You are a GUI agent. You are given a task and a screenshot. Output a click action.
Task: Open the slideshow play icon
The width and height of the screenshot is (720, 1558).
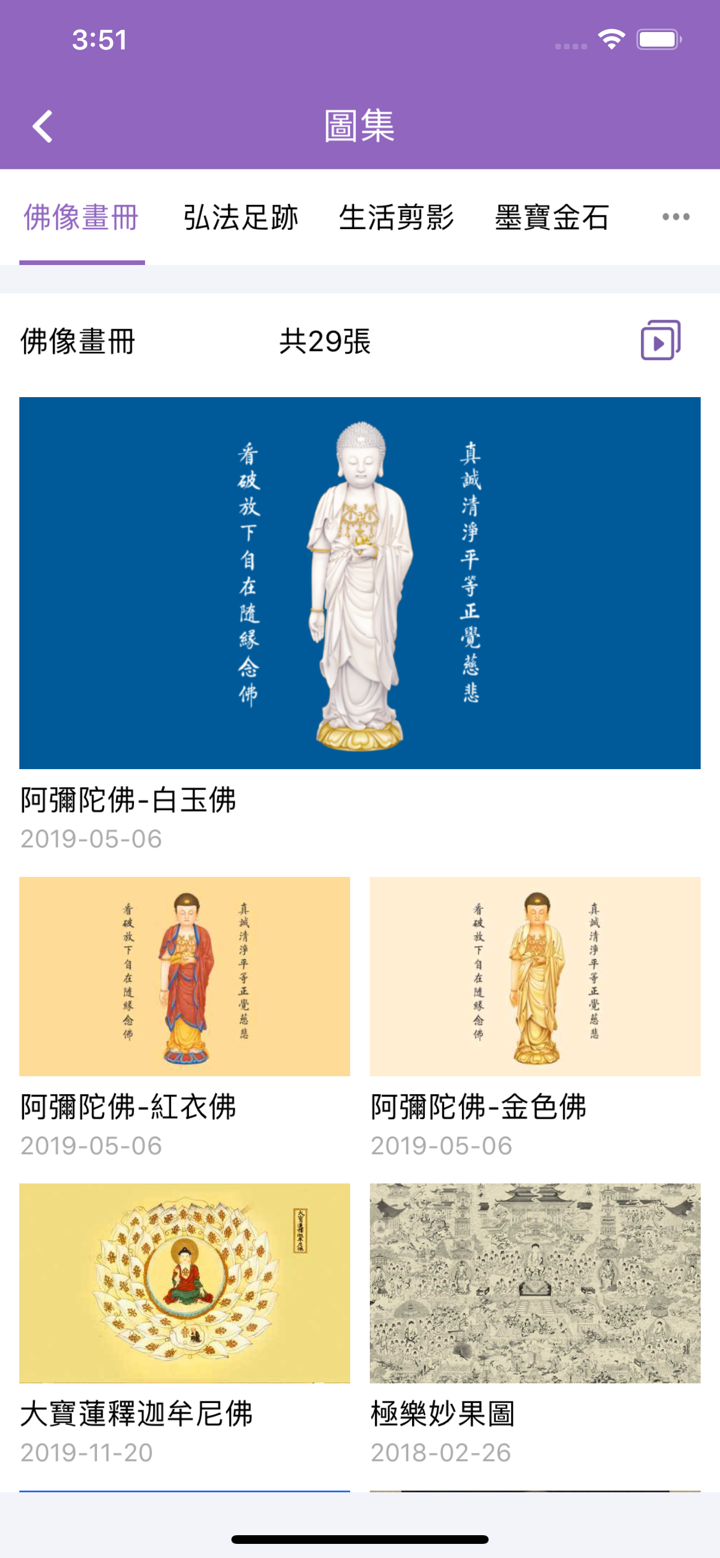point(660,339)
